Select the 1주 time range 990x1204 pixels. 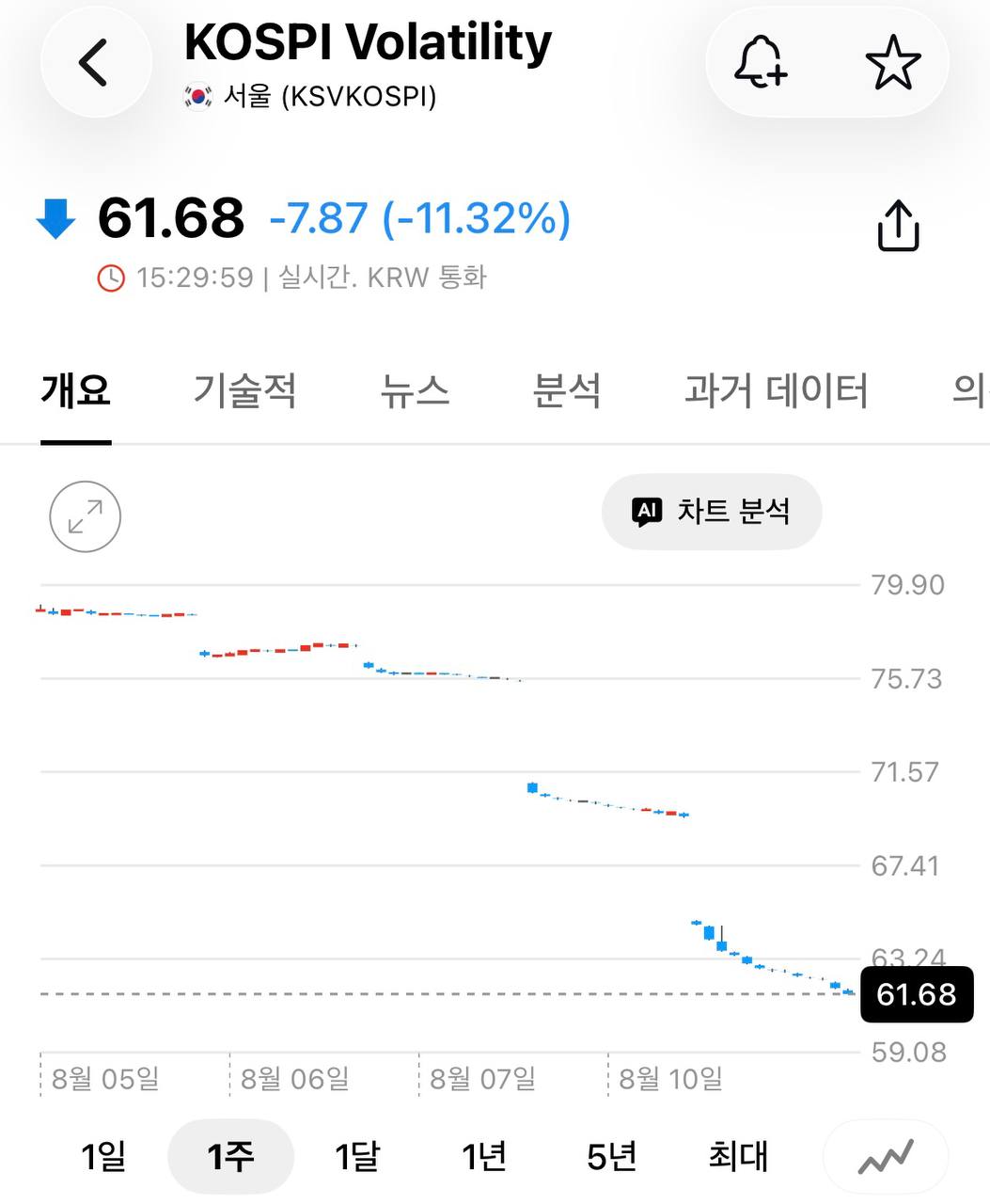(230, 1156)
